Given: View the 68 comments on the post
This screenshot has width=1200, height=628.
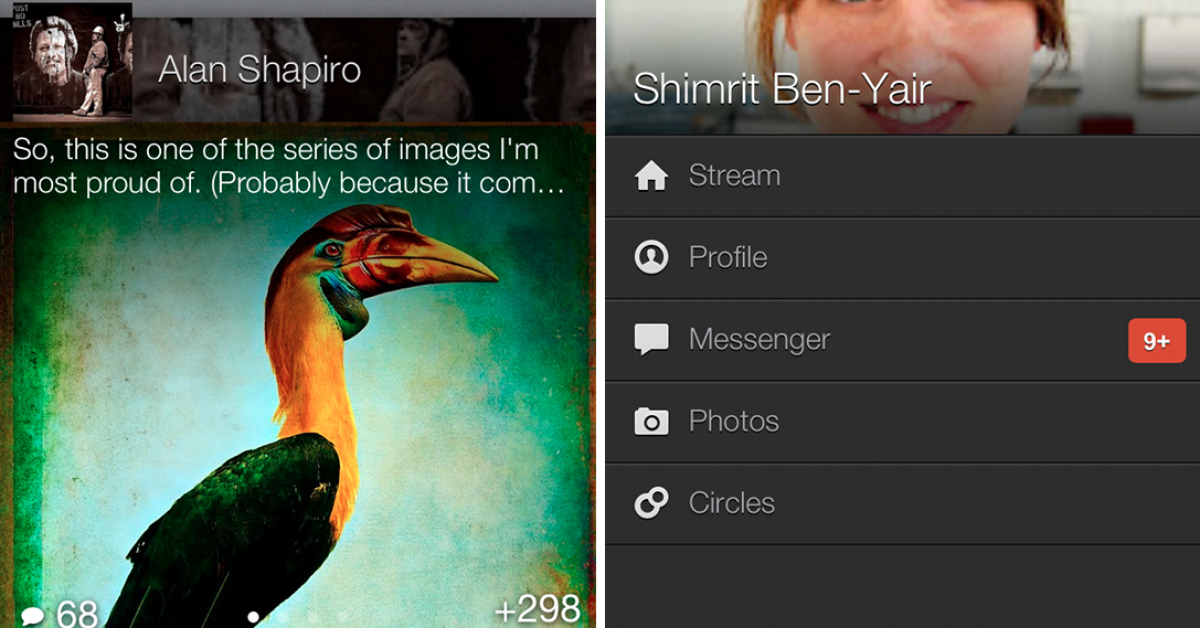Looking at the screenshot, I should 60,611.
